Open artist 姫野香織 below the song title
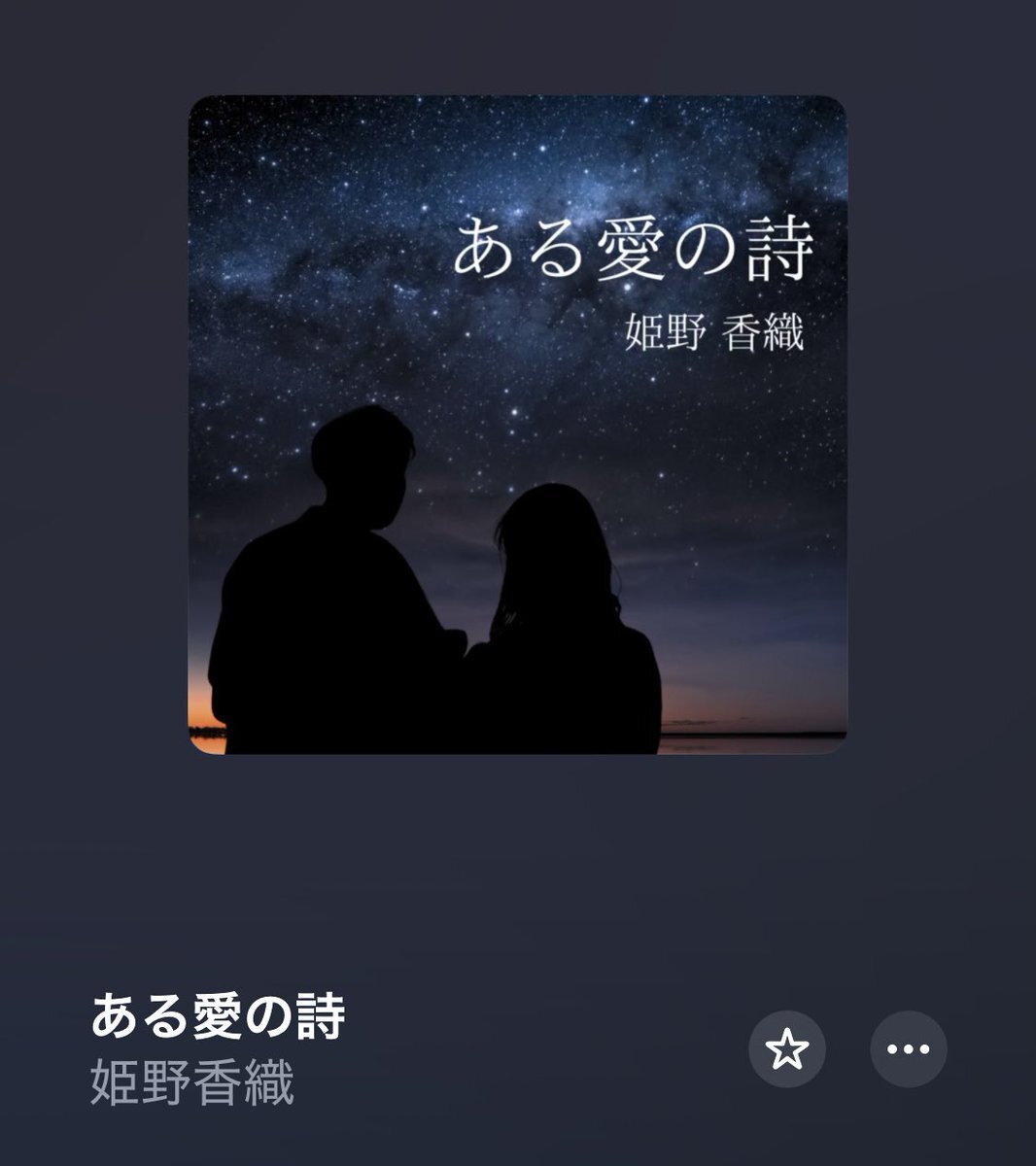This screenshot has width=1036, height=1166. click(x=192, y=1082)
